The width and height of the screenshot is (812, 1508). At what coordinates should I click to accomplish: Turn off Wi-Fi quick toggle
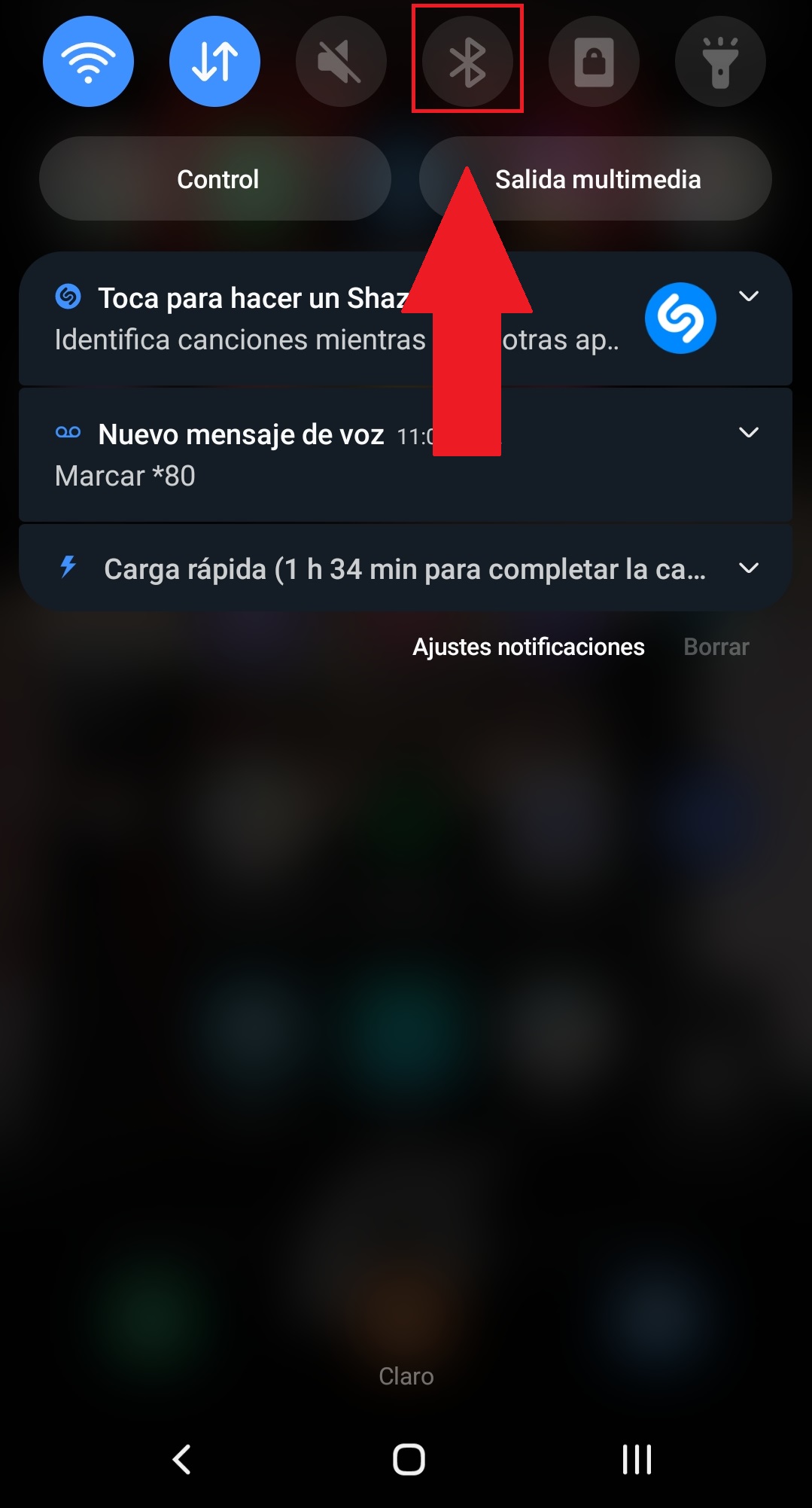pyautogui.click(x=88, y=62)
